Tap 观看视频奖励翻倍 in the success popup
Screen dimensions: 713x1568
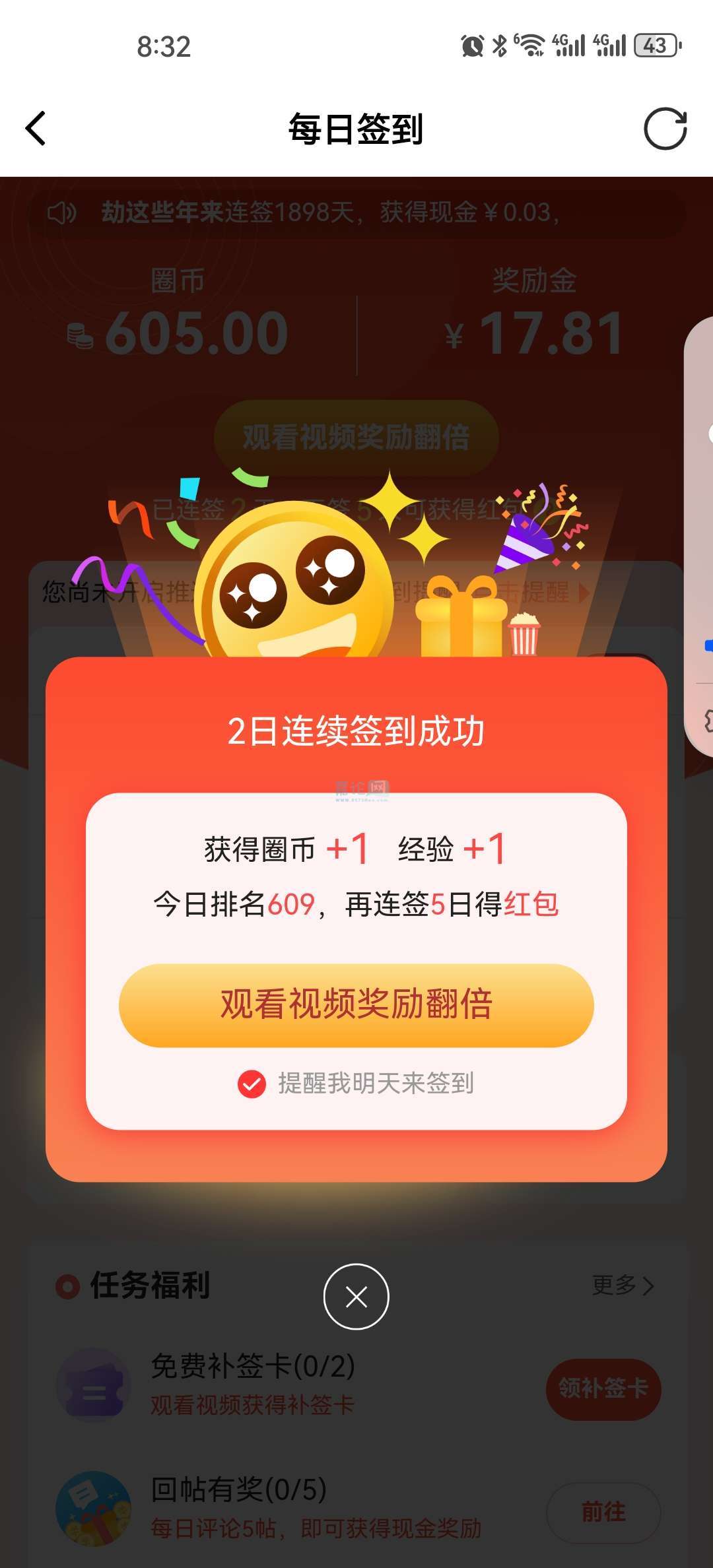click(x=356, y=1005)
